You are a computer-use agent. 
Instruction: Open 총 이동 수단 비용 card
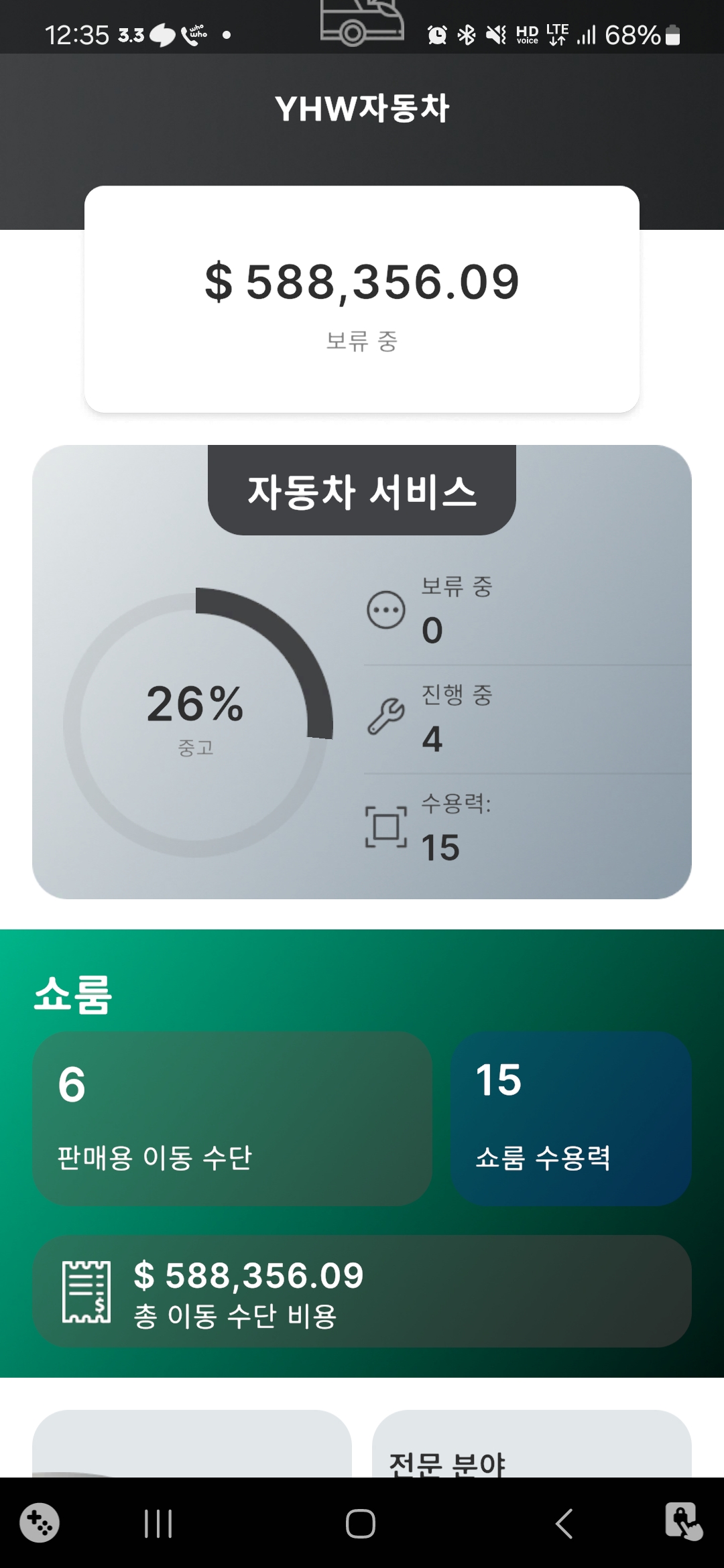pos(362,1291)
